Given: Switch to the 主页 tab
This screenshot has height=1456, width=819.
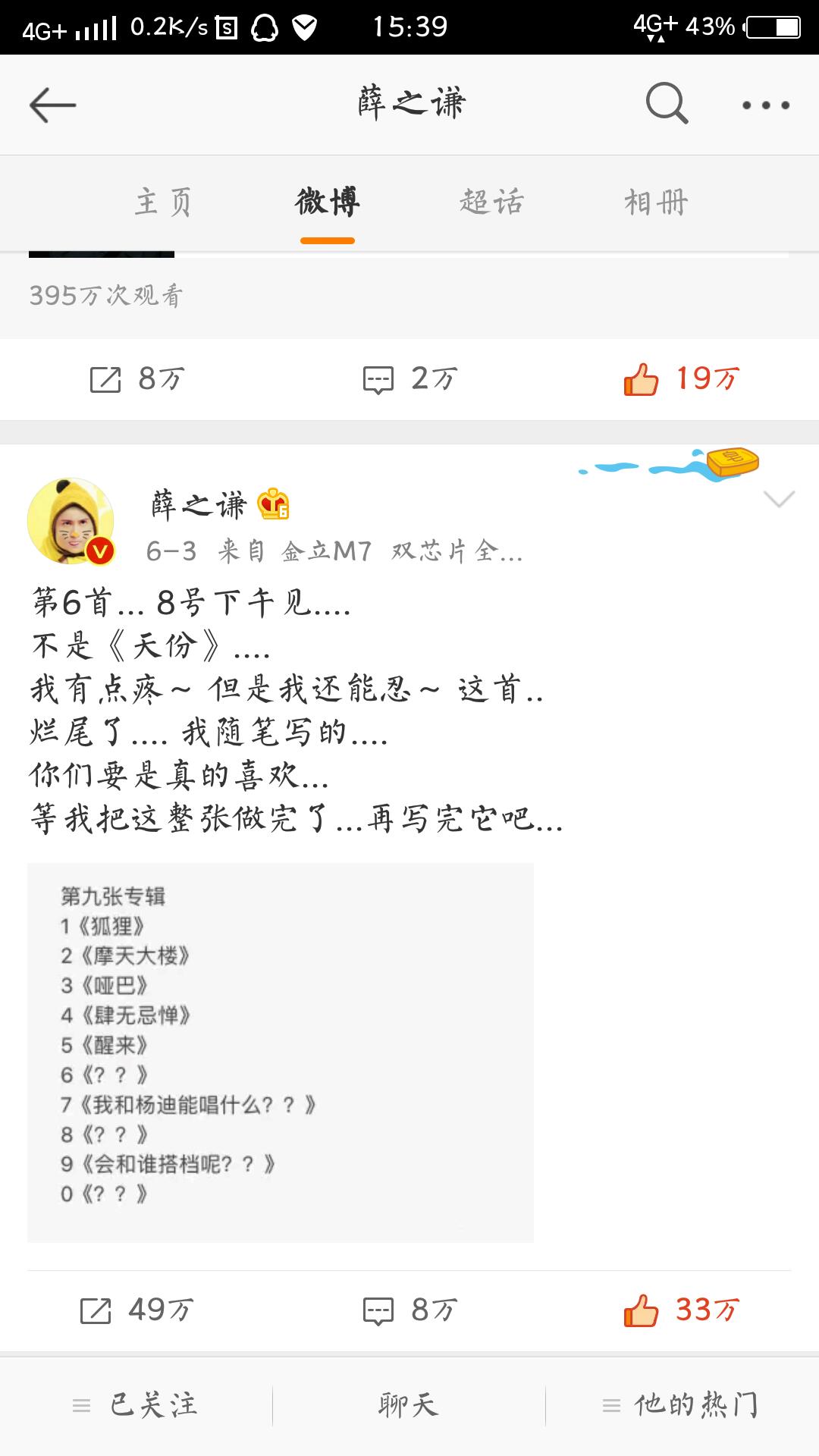Looking at the screenshot, I should [163, 202].
